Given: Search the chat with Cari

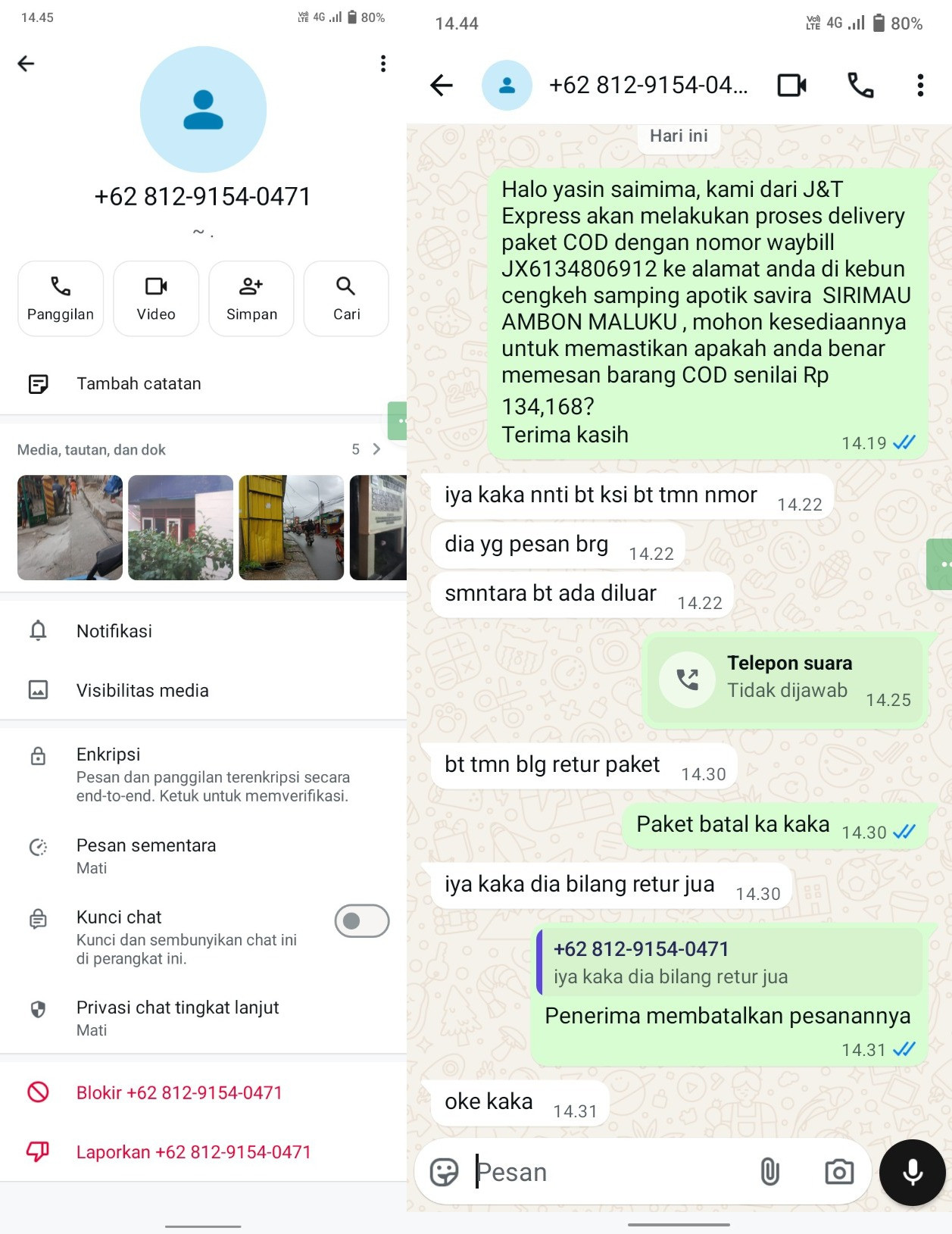Looking at the screenshot, I should pos(346,298).
